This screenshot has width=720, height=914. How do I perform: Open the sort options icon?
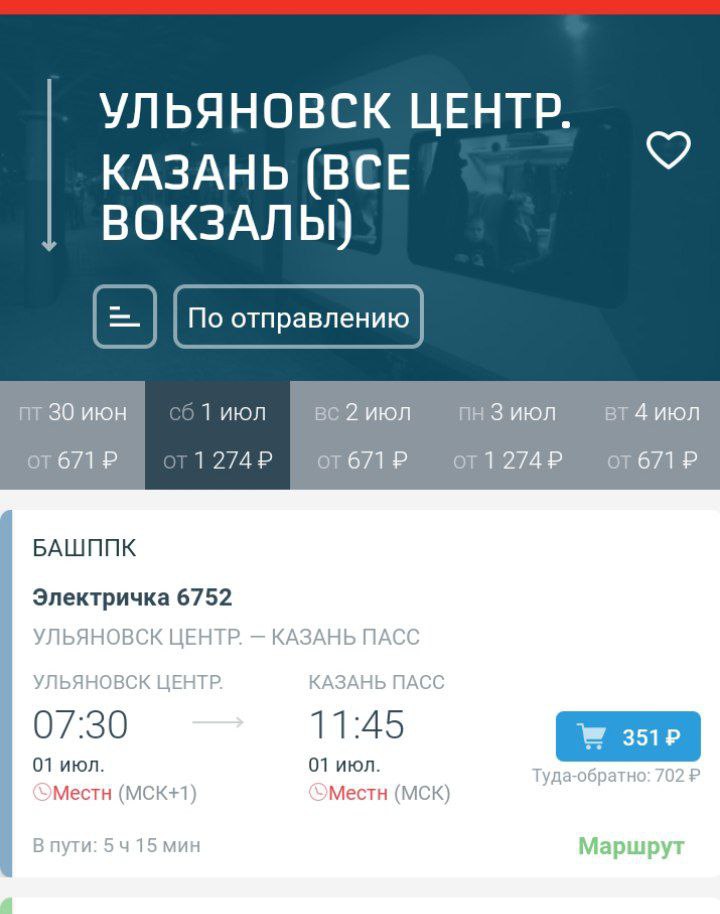125,317
